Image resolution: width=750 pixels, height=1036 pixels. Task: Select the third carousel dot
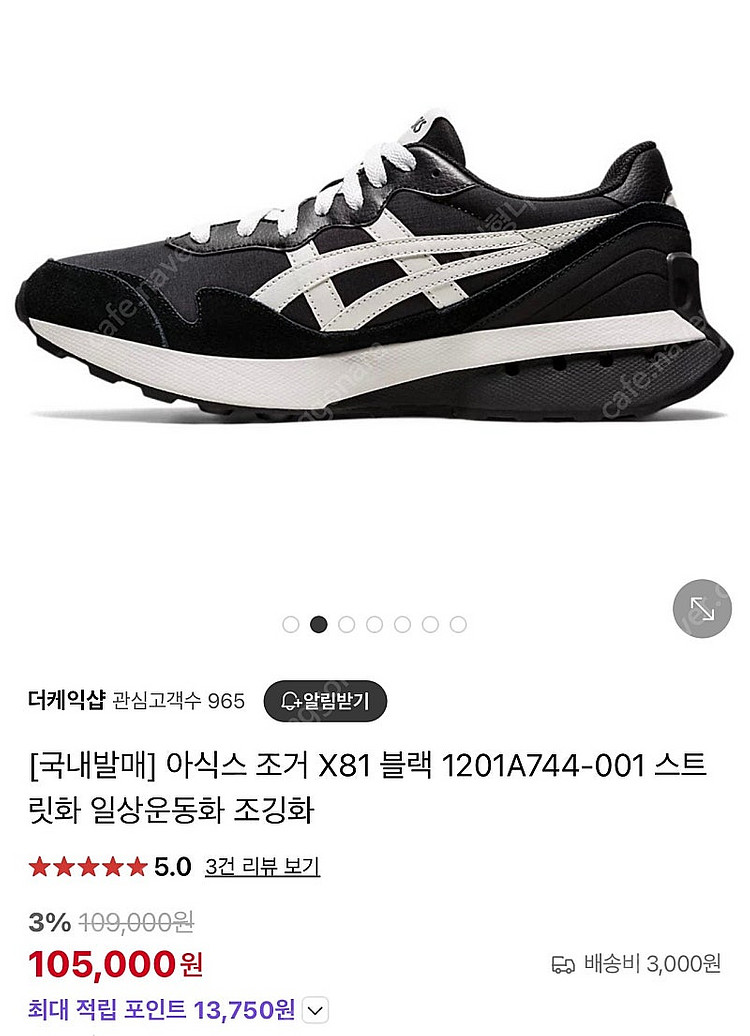tap(347, 623)
